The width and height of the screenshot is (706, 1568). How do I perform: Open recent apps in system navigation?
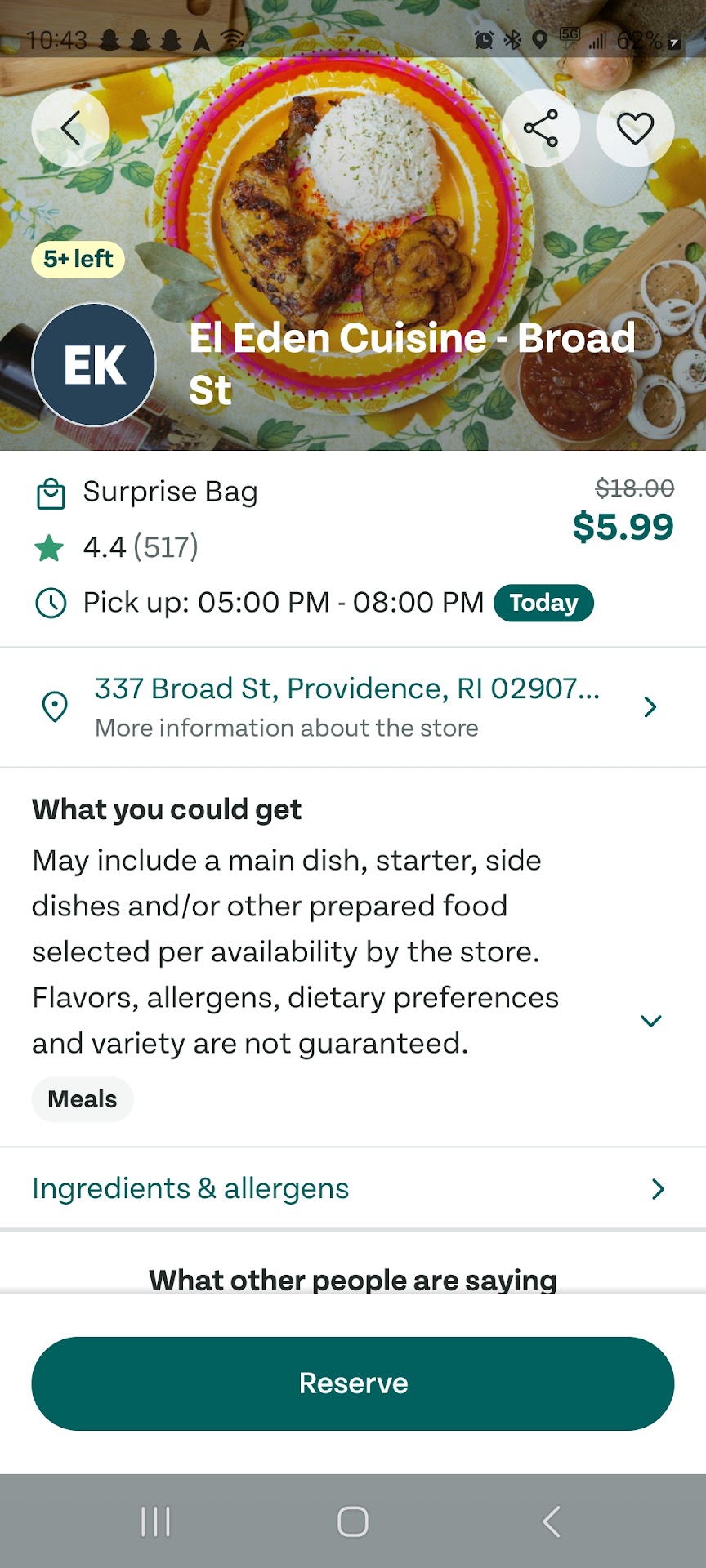click(155, 1521)
